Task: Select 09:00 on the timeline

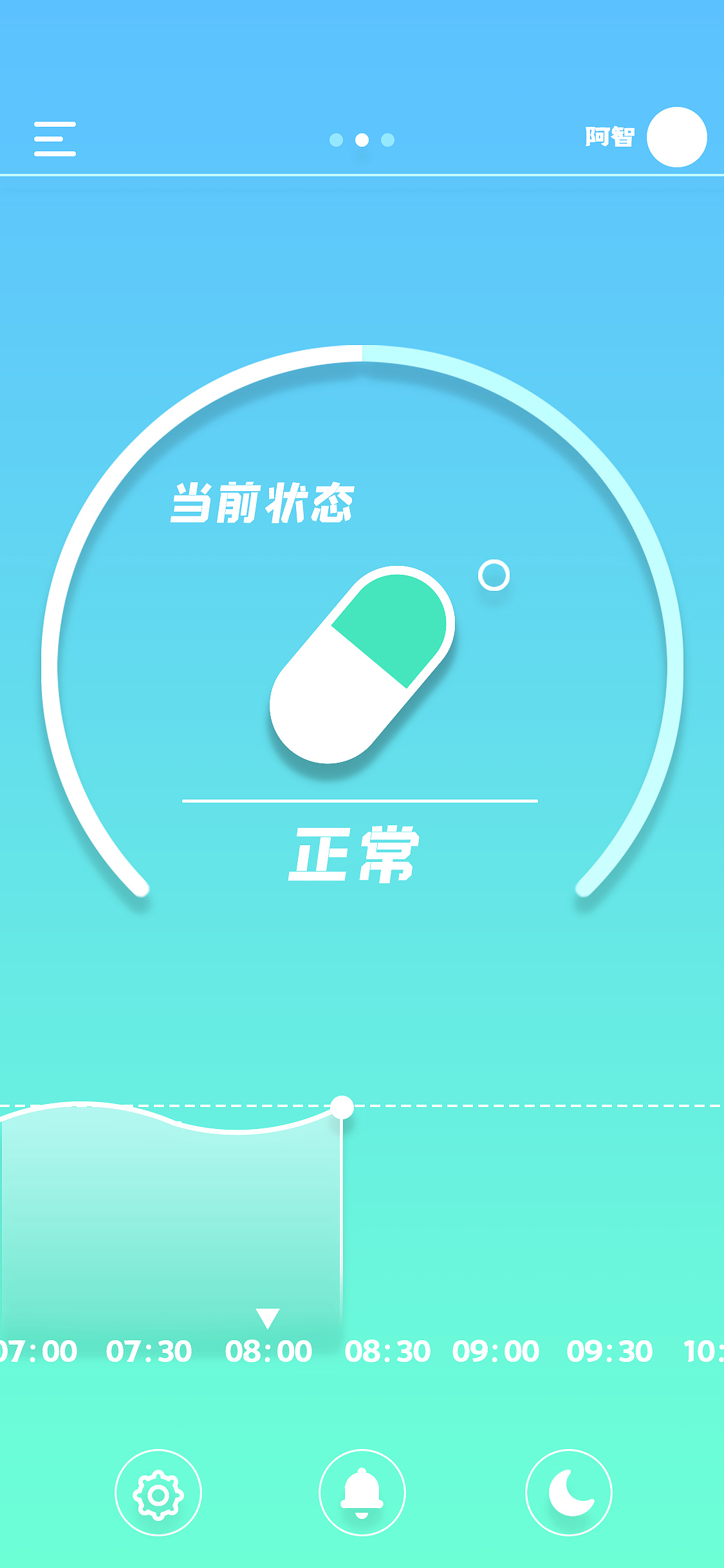Action: pos(496,1351)
